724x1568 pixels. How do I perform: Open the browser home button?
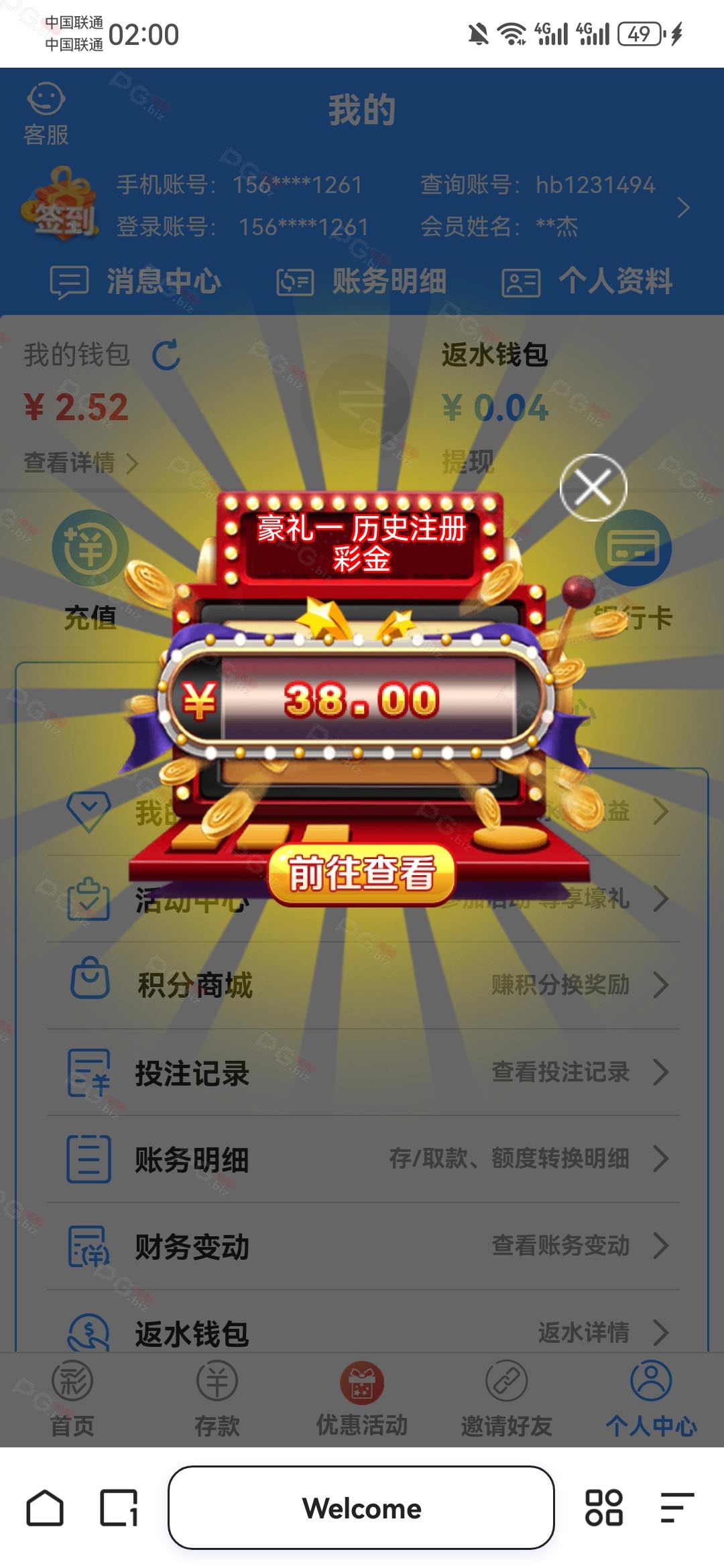(45, 1508)
